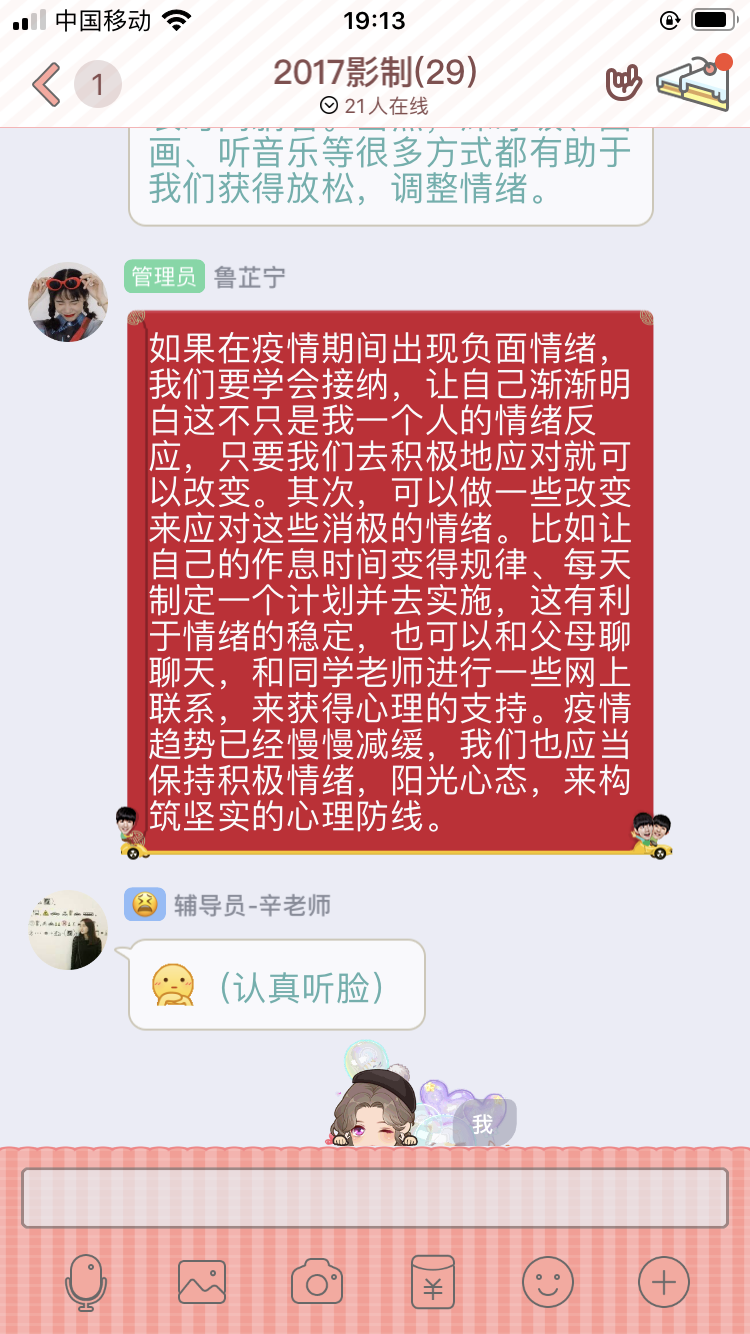Screen dimensions: 750x1334
Task: Expand more options with plus icon
Action: (664, 1282)
